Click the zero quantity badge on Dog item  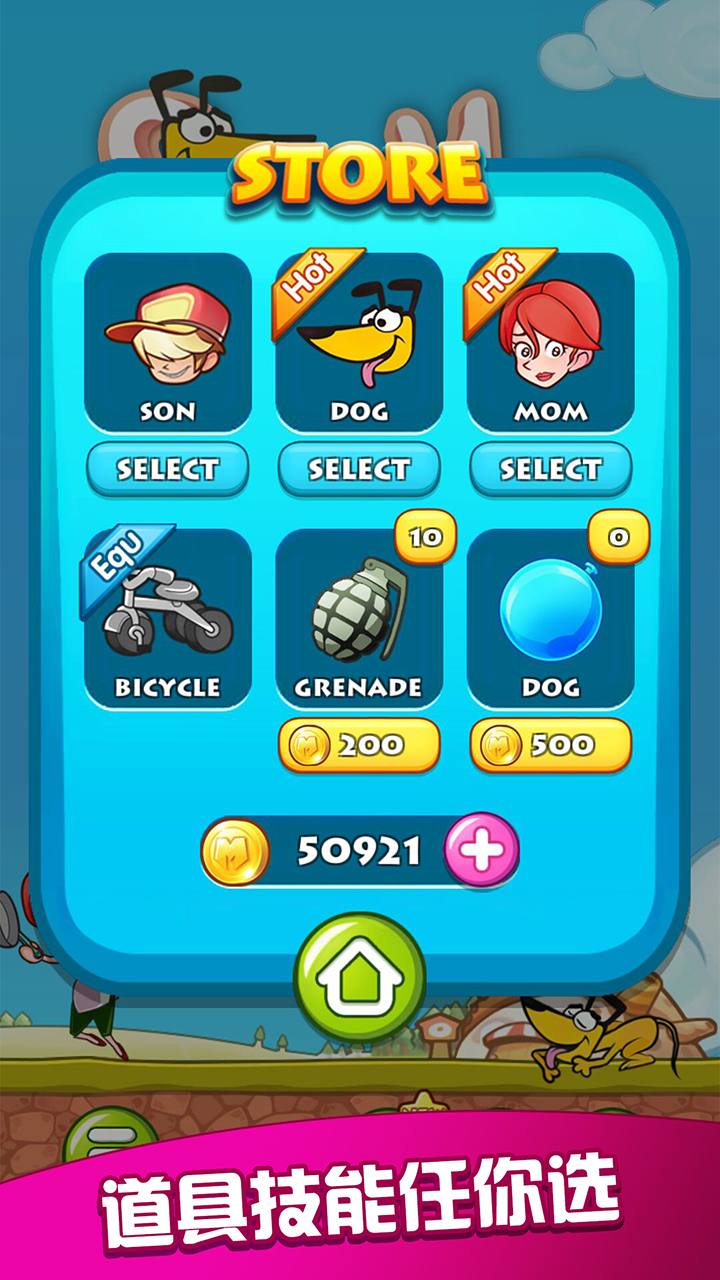click(617, 536)
